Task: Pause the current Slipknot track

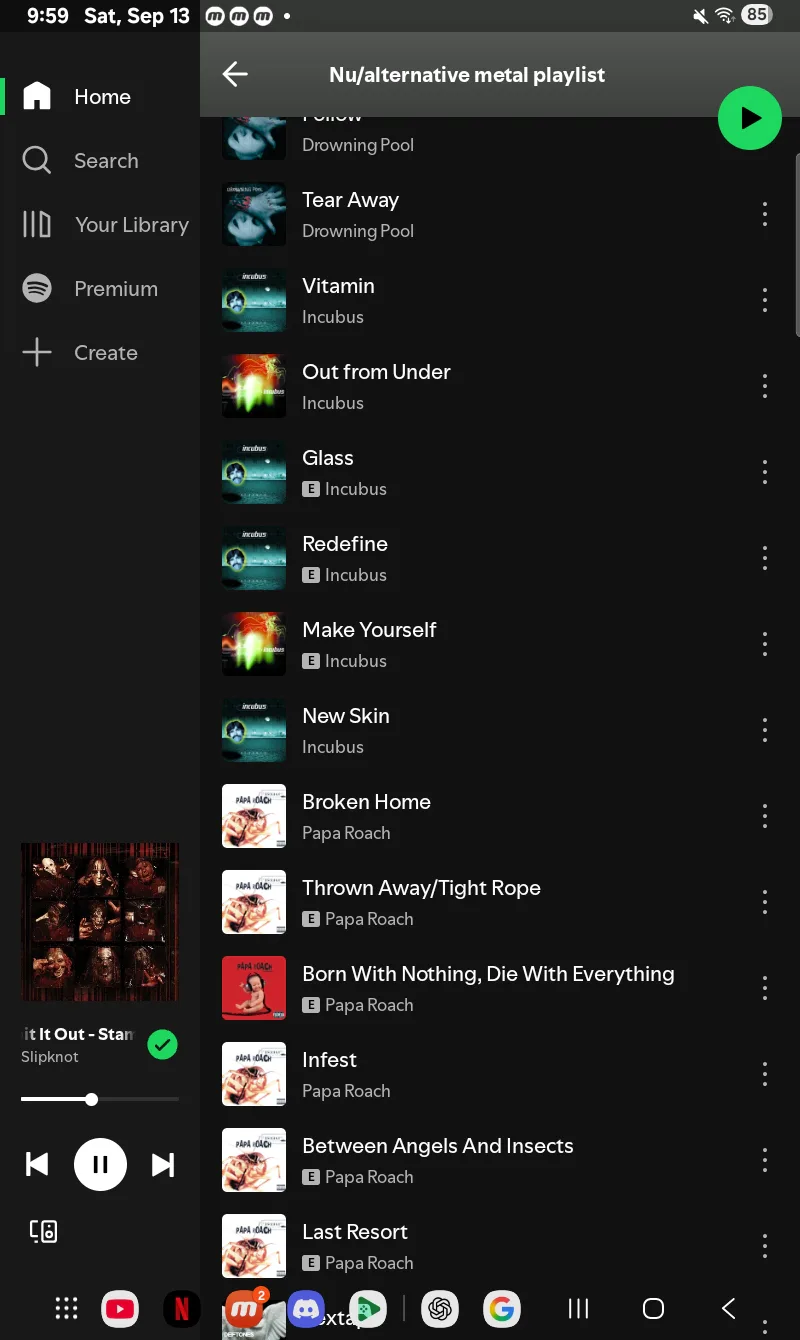Action: (x=100, y=1164)
